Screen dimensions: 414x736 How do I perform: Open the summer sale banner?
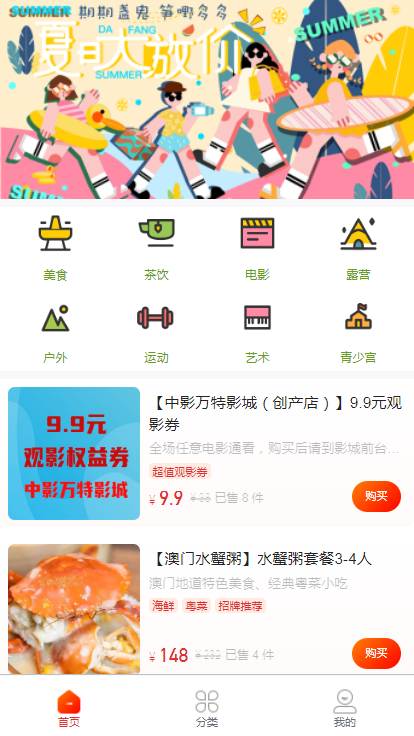pos(207,100)
